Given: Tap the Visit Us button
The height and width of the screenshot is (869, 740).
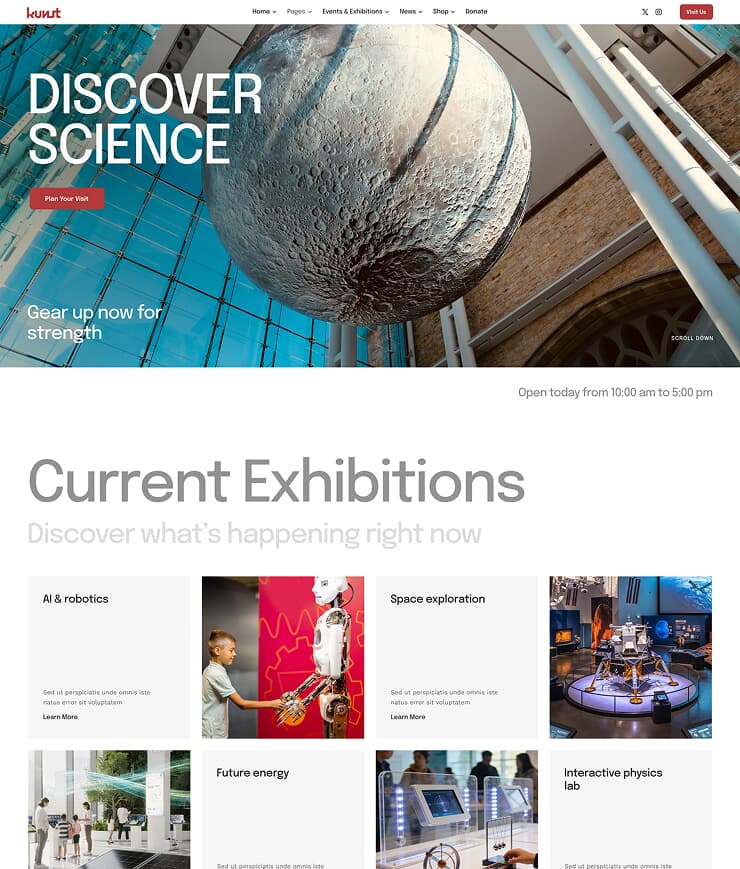Looking at the screenshot, I should (x=696, y=12).
